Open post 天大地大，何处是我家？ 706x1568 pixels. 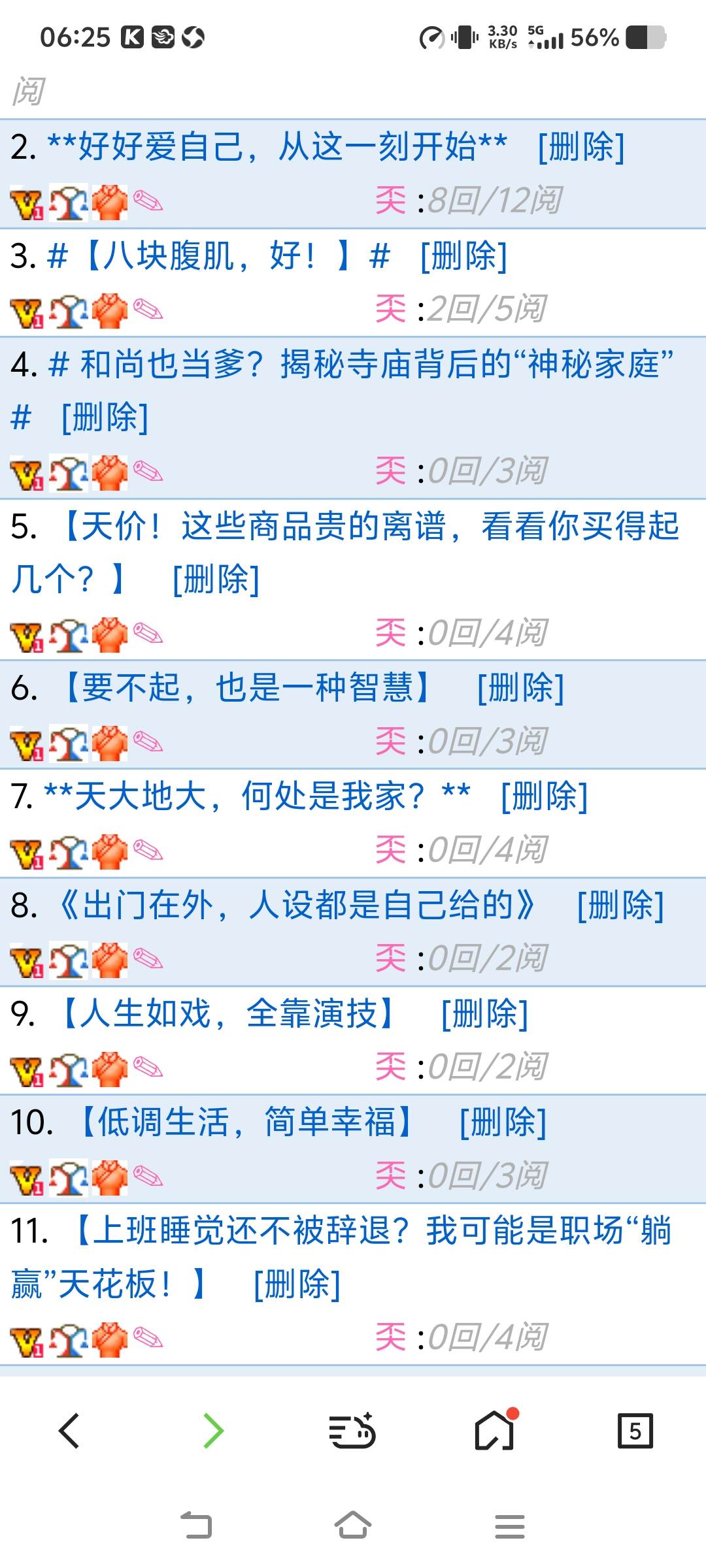pos(256,796)
